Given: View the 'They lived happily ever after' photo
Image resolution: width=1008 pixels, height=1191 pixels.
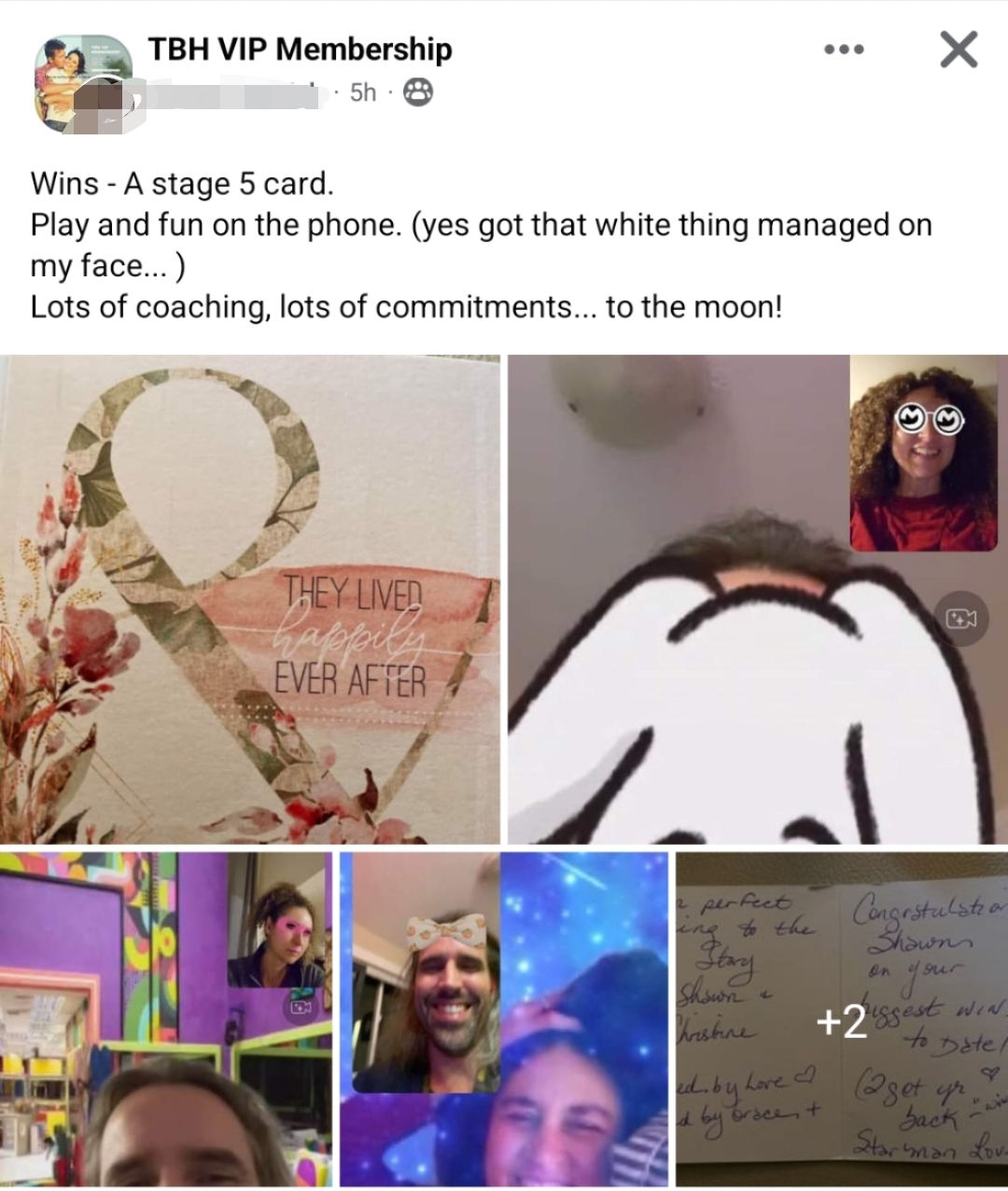Looking at the screenshot, I should (250, 599).
